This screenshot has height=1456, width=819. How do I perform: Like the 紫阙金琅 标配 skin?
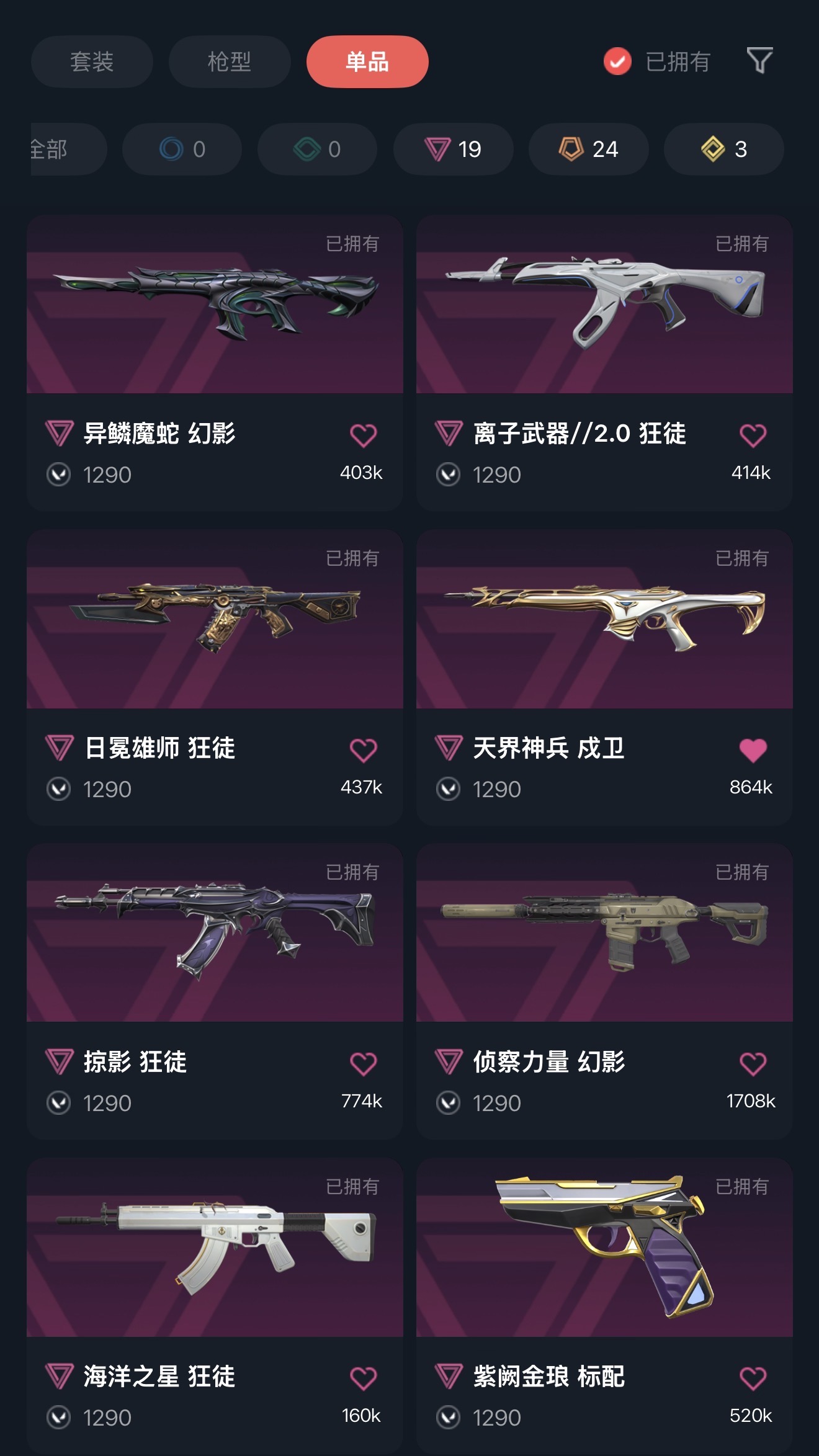[753, 1378]
